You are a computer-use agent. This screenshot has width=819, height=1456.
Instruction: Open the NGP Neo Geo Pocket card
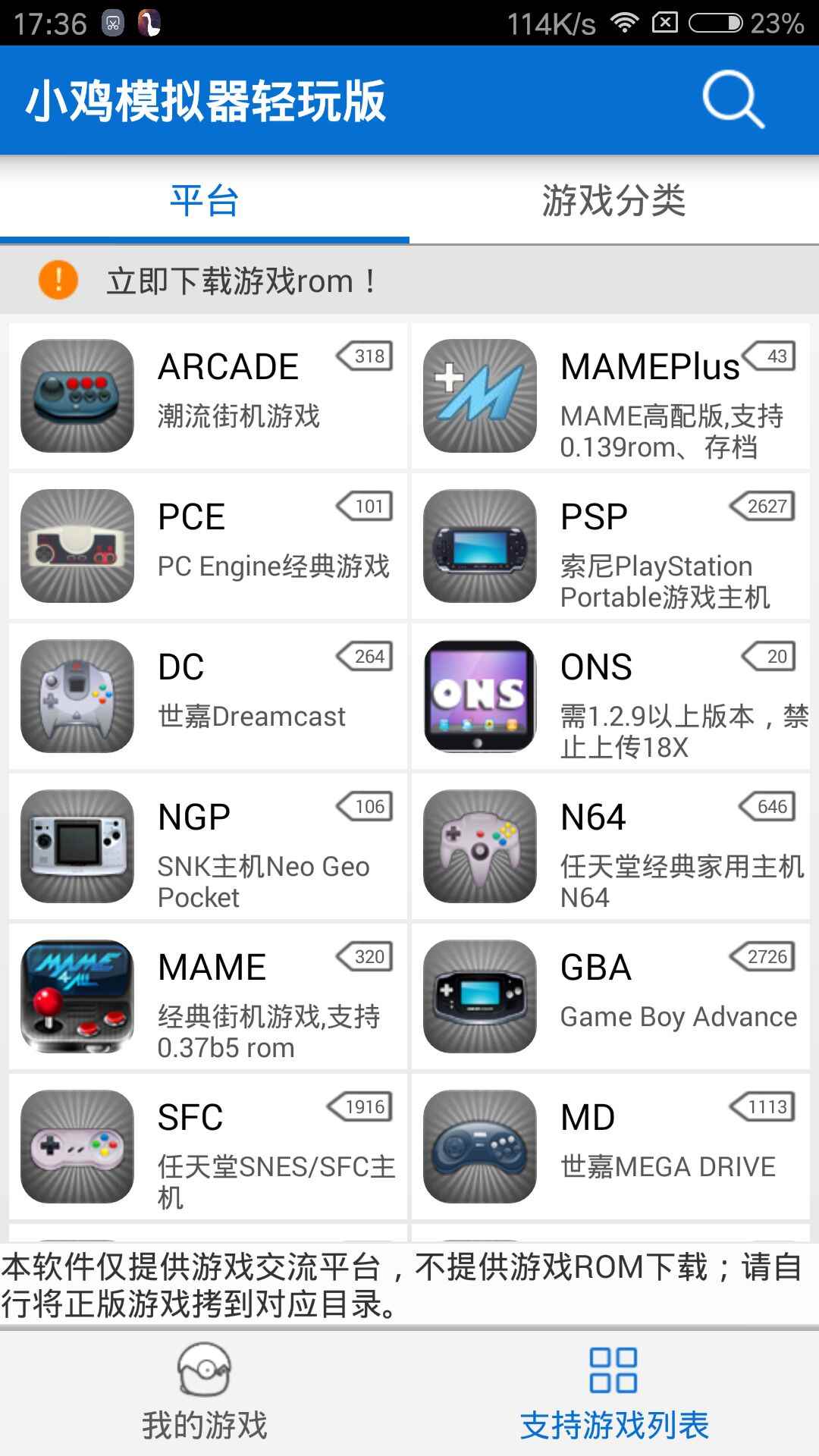pos(208,846)
